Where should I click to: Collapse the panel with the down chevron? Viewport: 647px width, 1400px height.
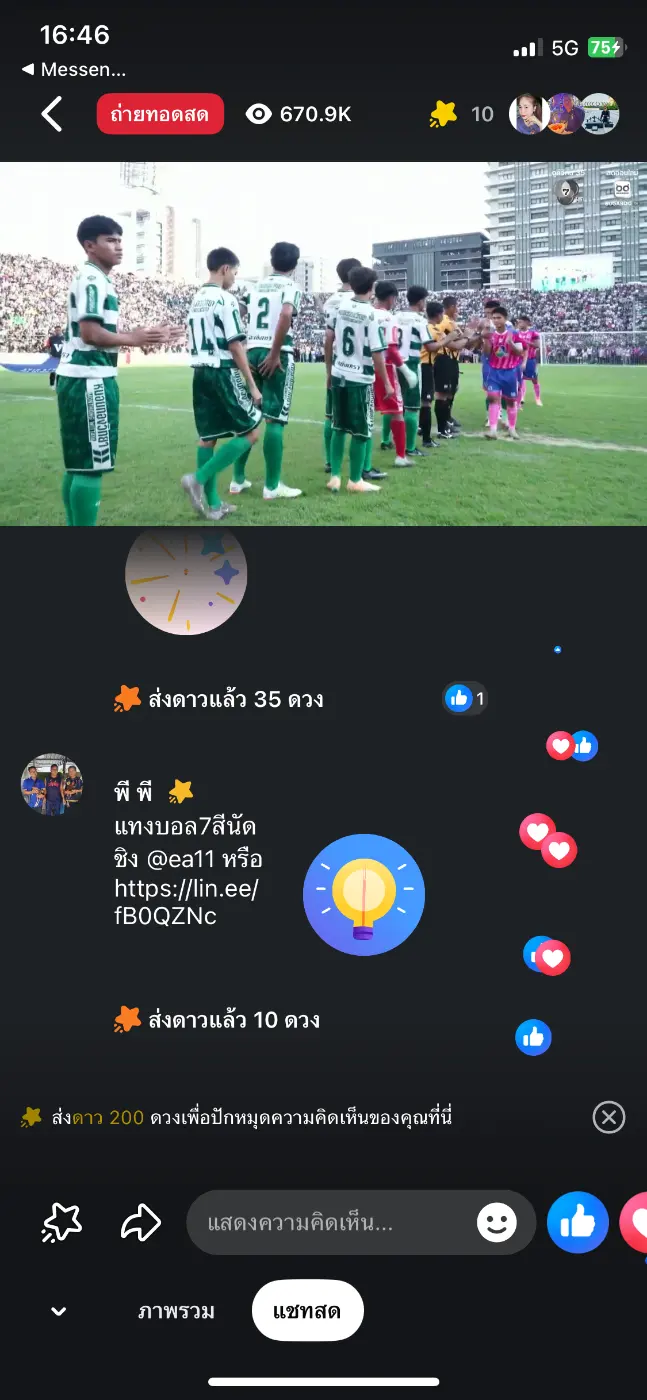[x=59, y=1311]
